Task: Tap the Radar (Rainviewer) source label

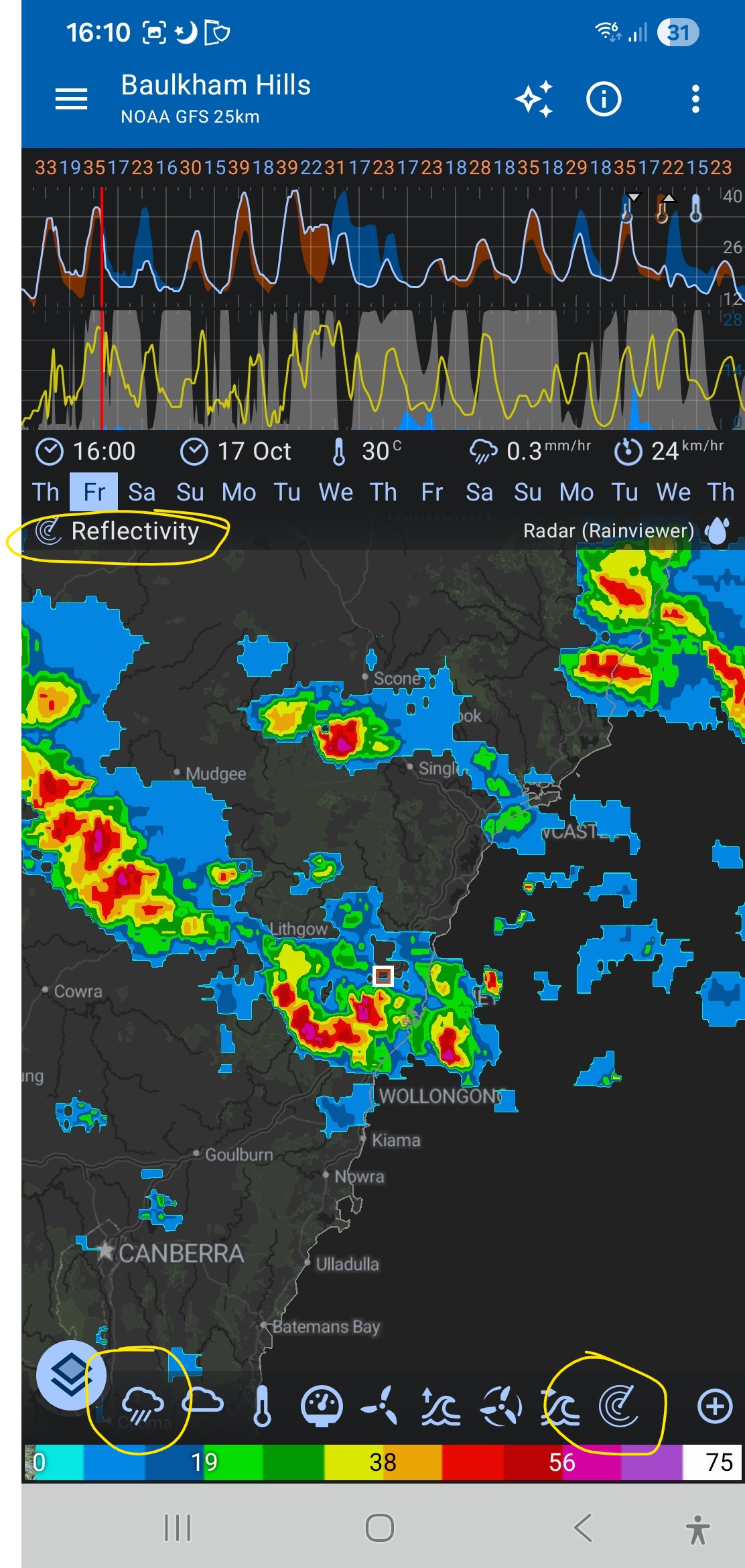Action: coord(608,531)
